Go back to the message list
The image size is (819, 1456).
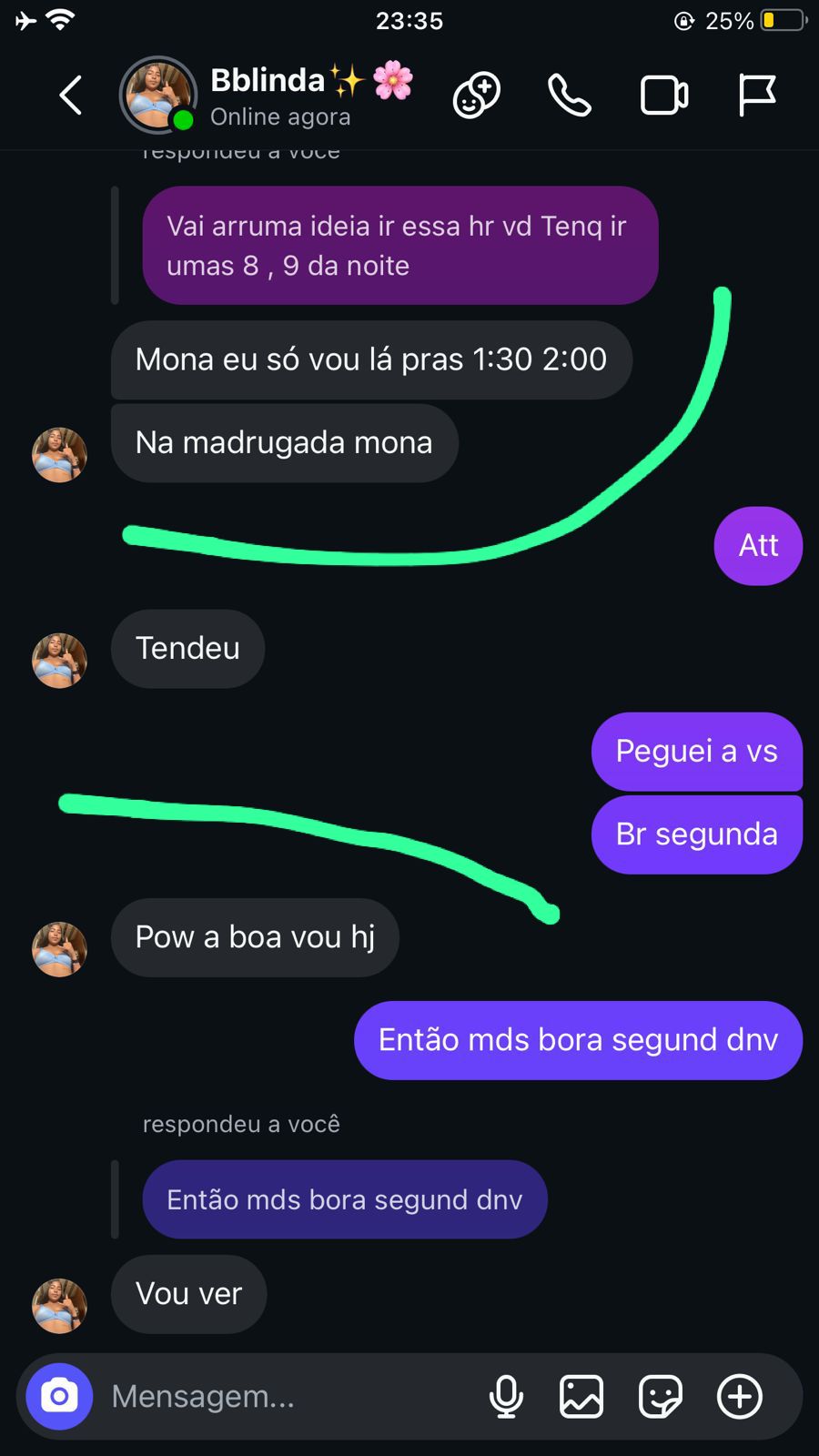tap(71, 96)
